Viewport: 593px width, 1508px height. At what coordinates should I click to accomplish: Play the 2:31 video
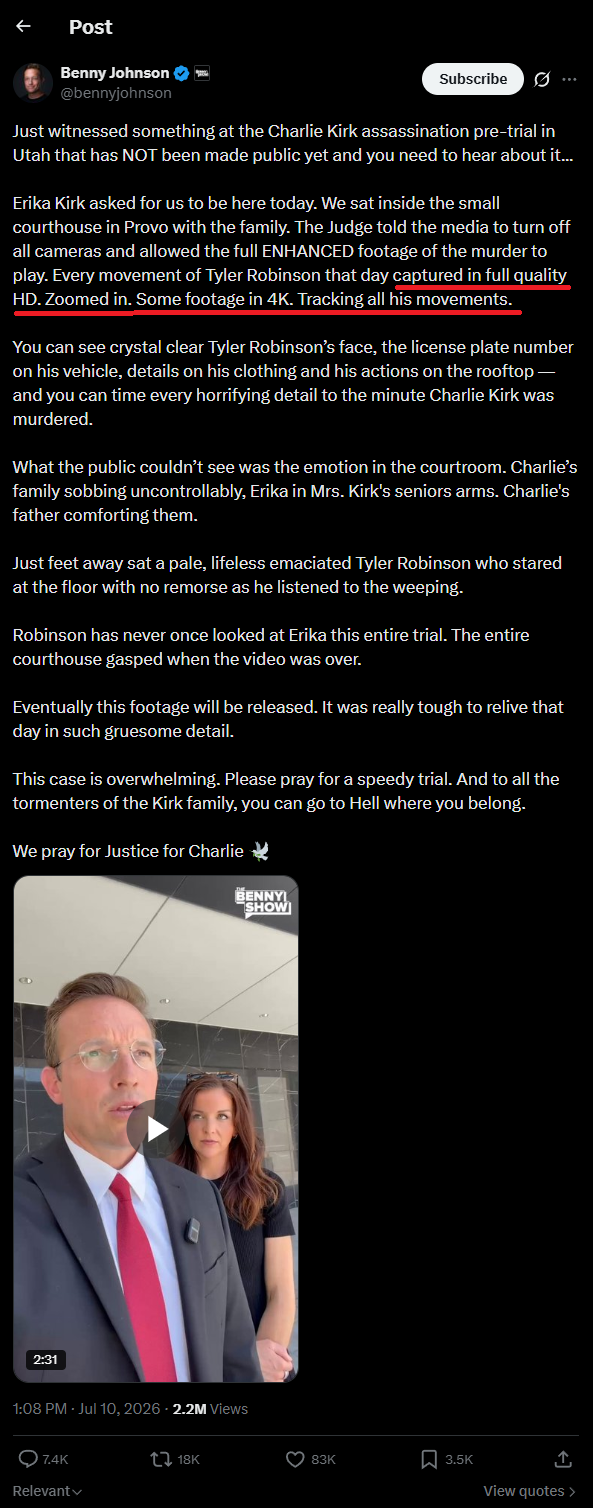(x=155, y=1129)
